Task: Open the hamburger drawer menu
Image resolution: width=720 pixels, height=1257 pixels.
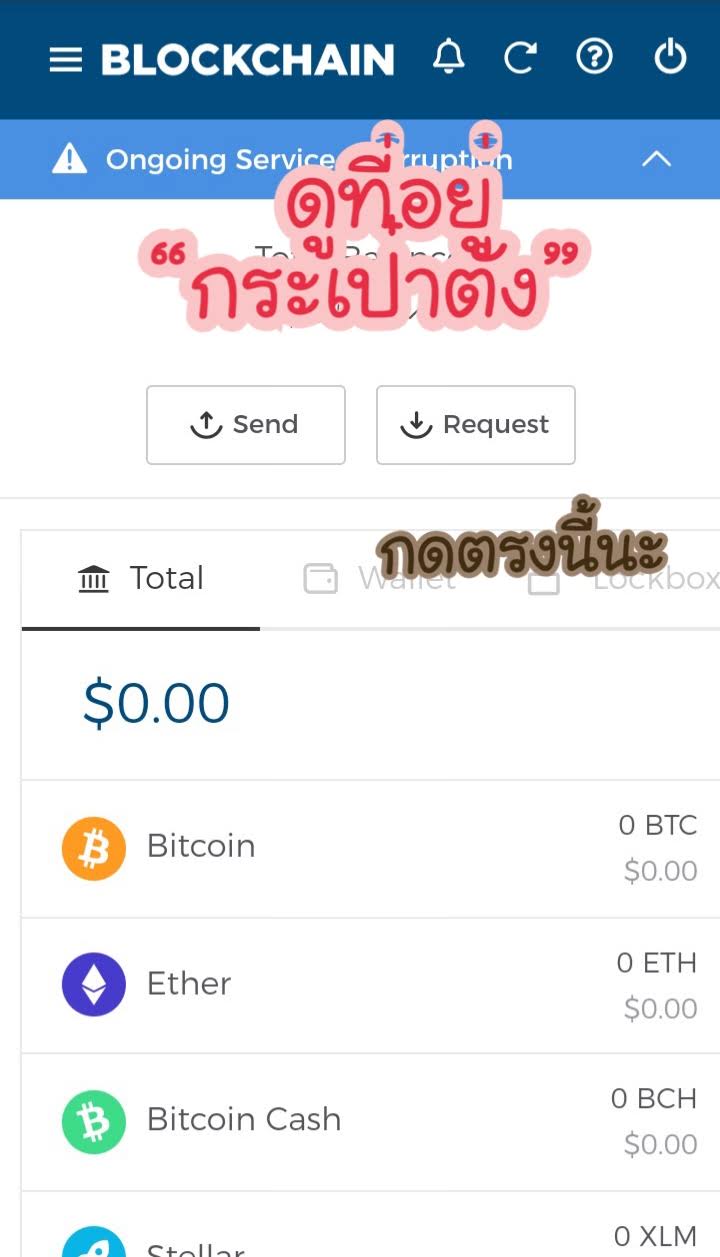Action: point(66,60)
